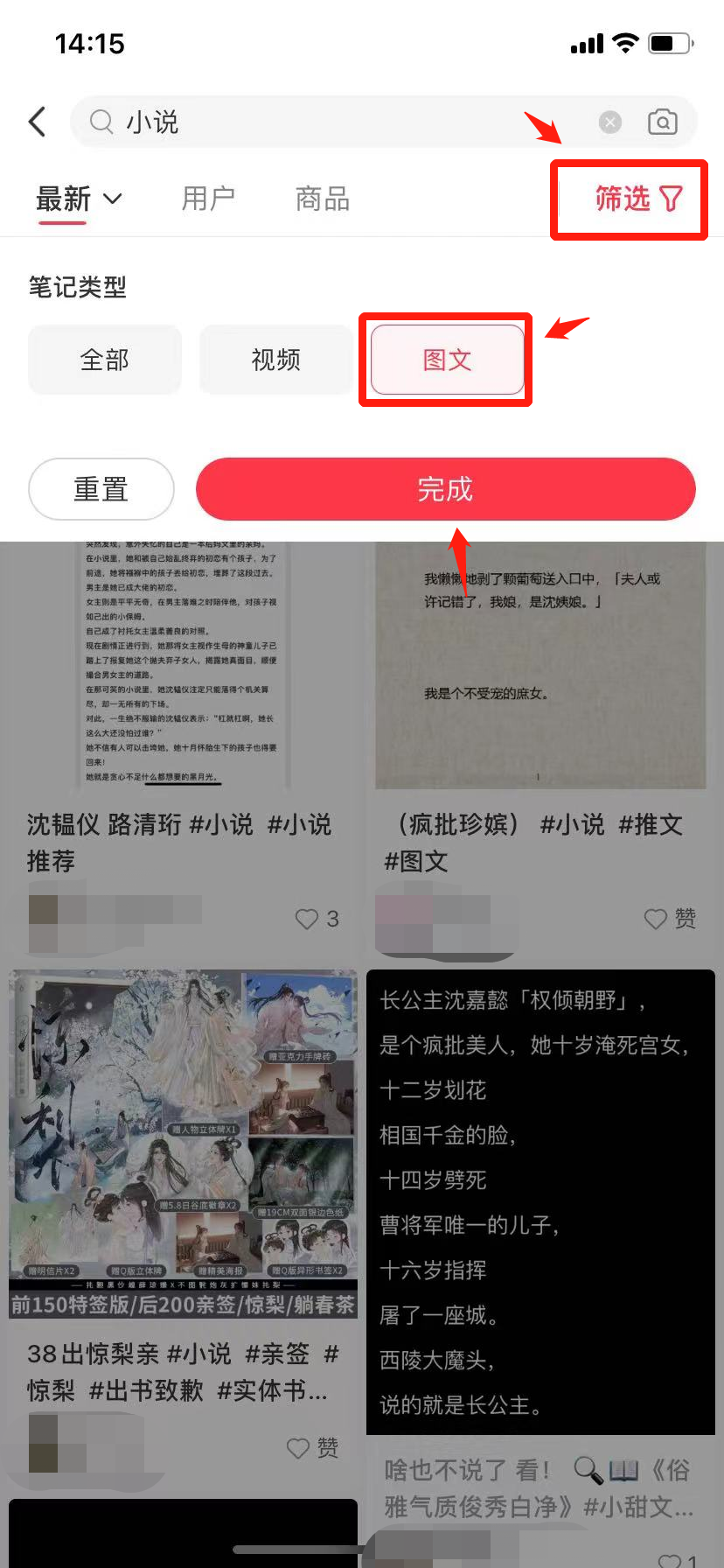
Task: Select the 全部 note type
Action: [x=105, y=360]
